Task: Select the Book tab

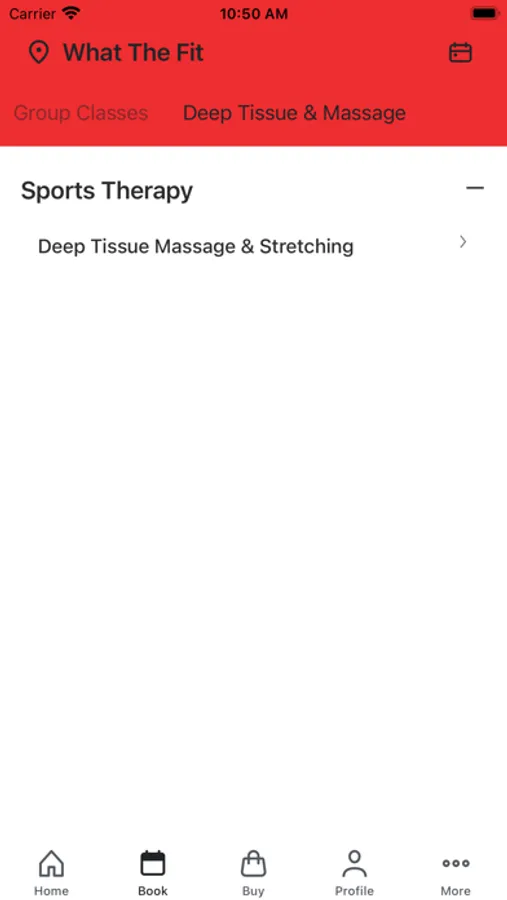Action: point(153,873)
